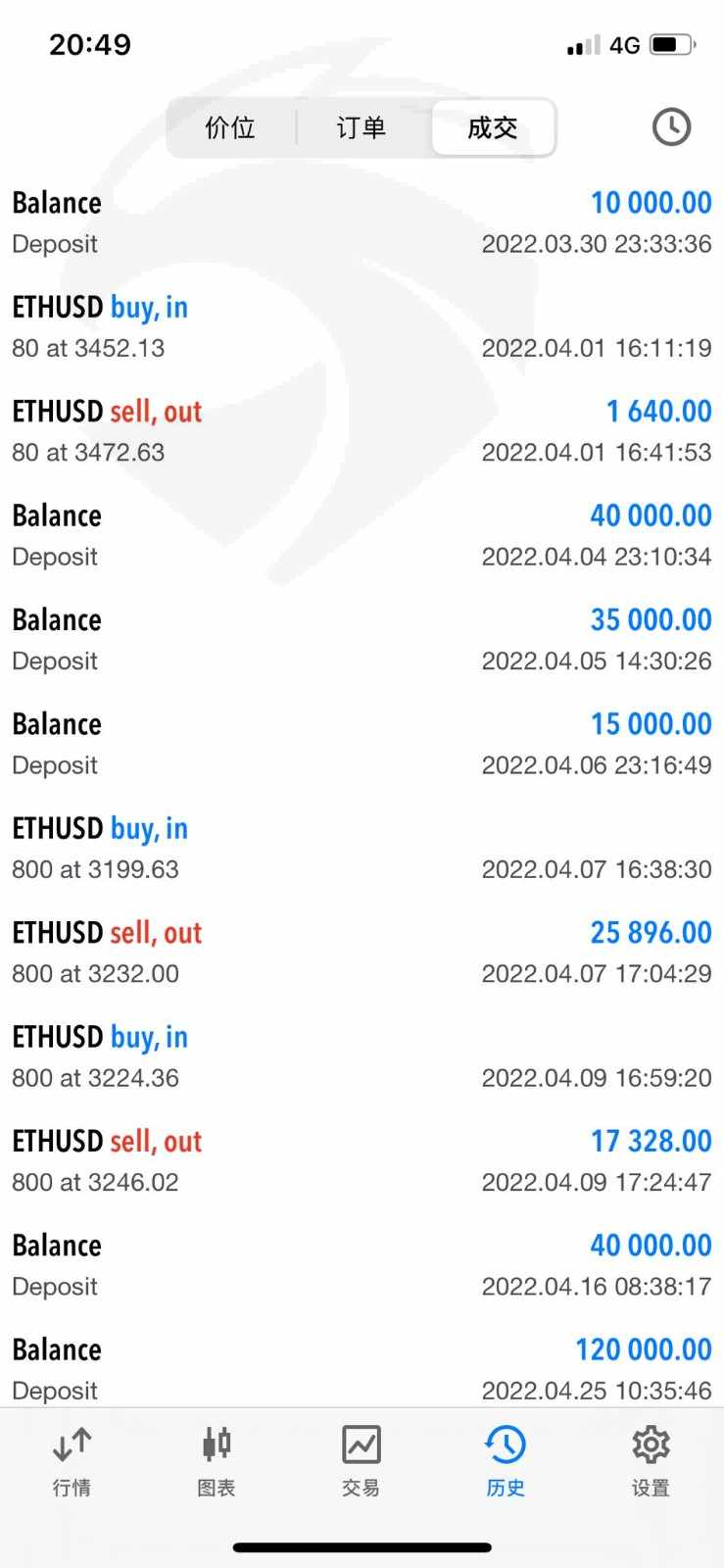Image resolution: width=724 pixels, height=1568 pixels.
Task: View the ETHUSD sell deal at 3246.02
Action: pos(362,1161)
